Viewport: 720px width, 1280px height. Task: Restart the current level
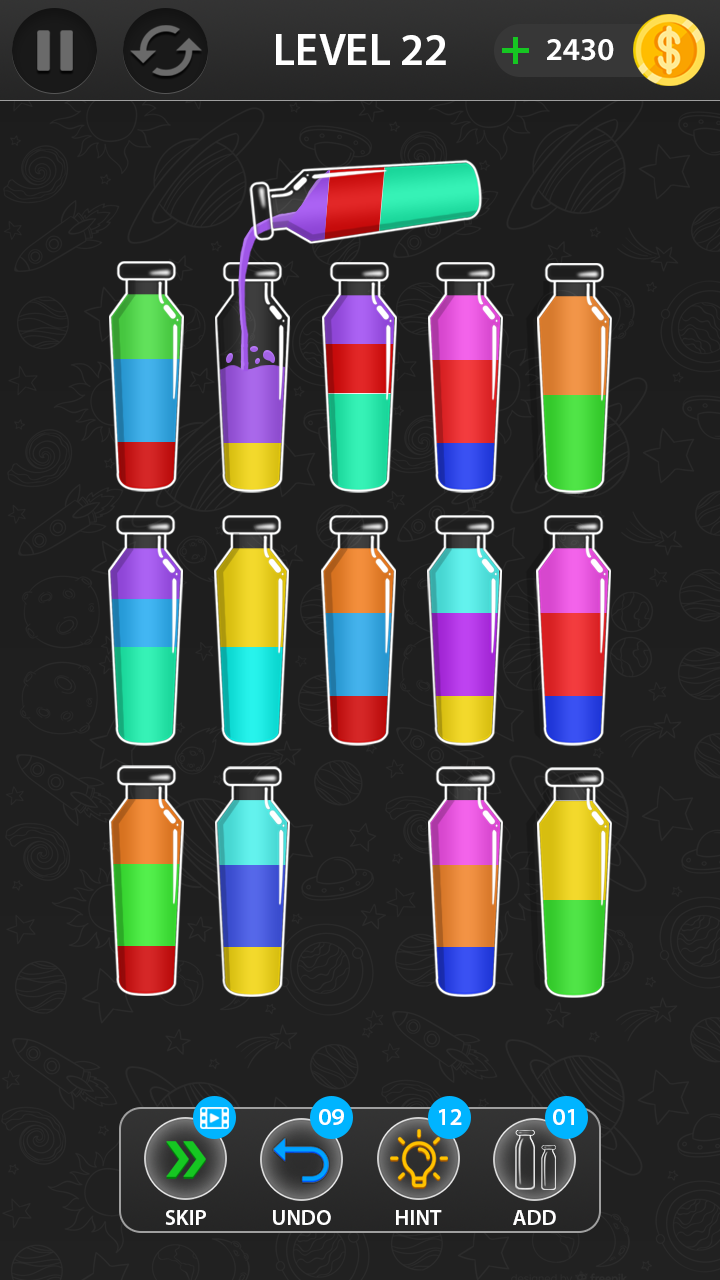click(165, 50)
